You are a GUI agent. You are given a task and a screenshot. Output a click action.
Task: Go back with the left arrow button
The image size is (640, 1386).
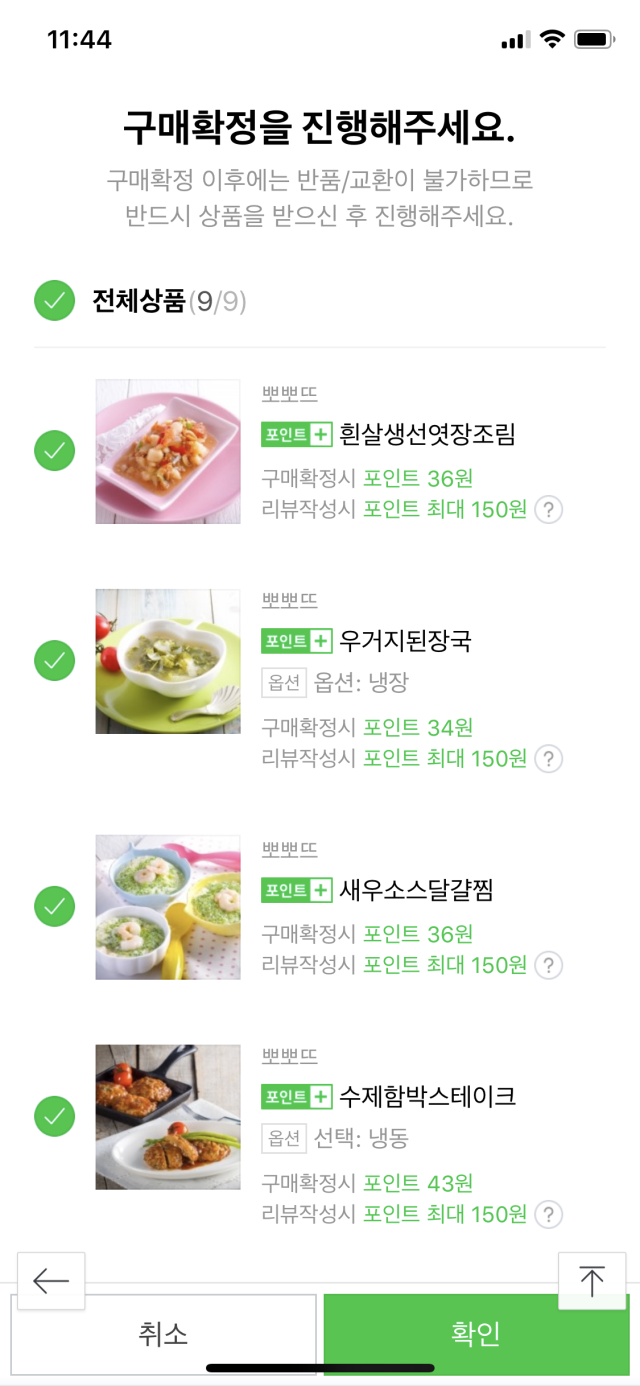point(51,1281)
